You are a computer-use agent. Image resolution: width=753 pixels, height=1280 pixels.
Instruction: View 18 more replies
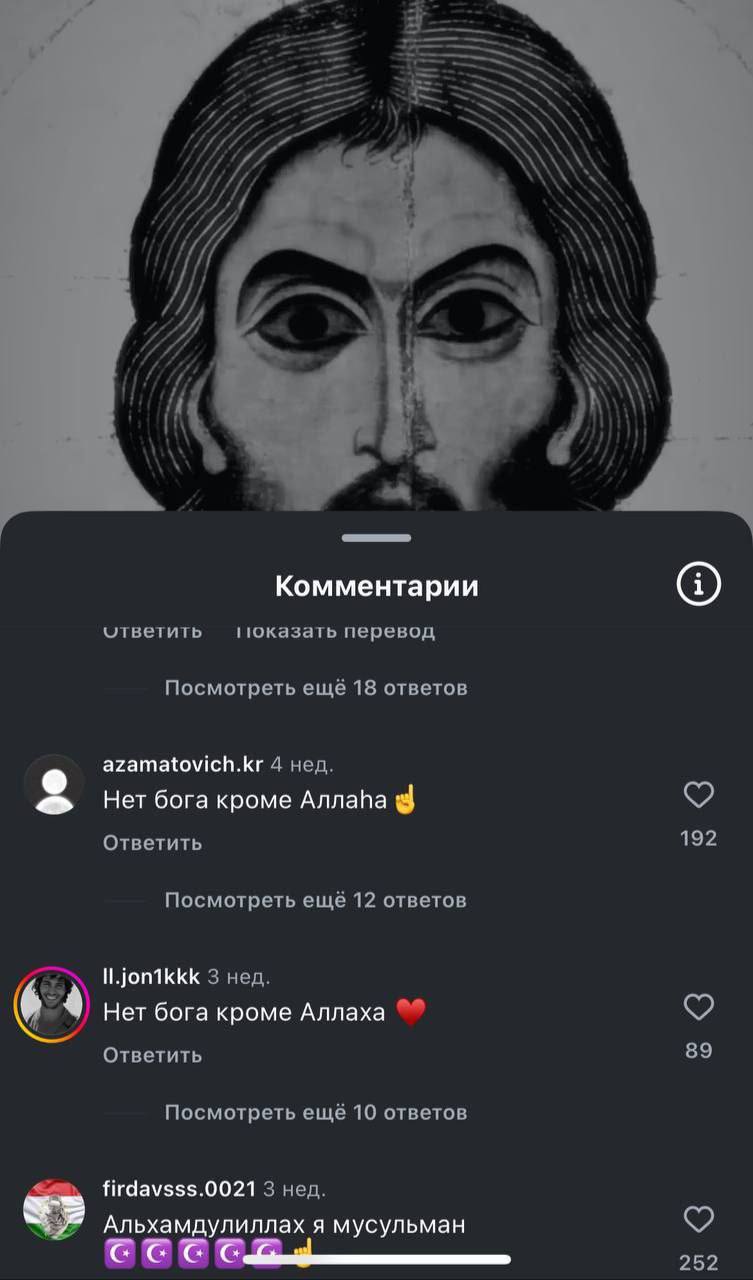[315, 688]
